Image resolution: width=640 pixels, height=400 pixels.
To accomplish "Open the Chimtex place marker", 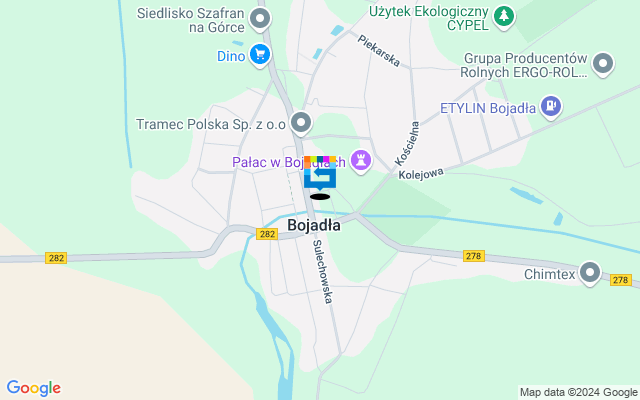I will [590, 272].
